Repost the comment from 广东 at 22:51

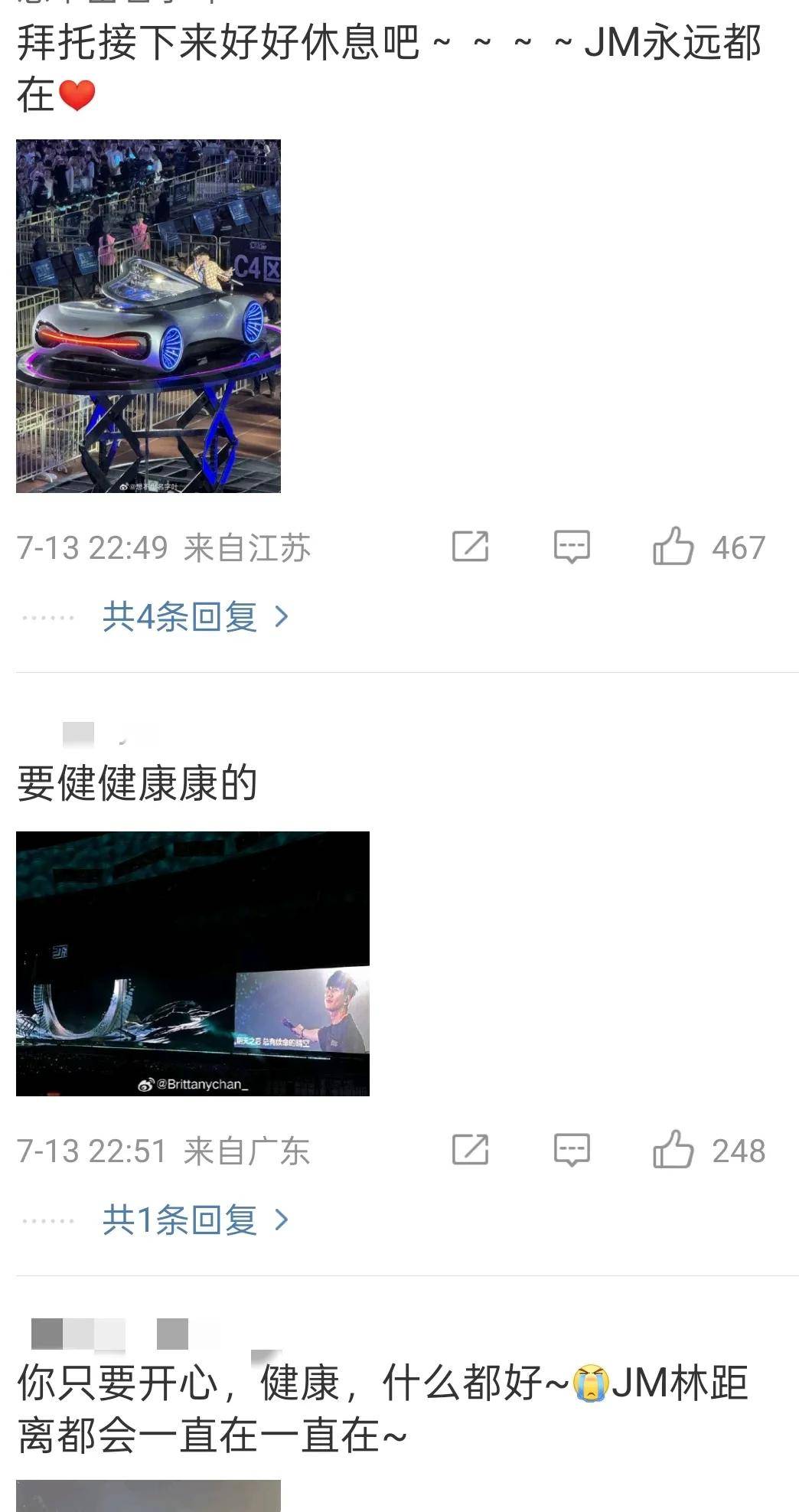[x=470, y=1150]
